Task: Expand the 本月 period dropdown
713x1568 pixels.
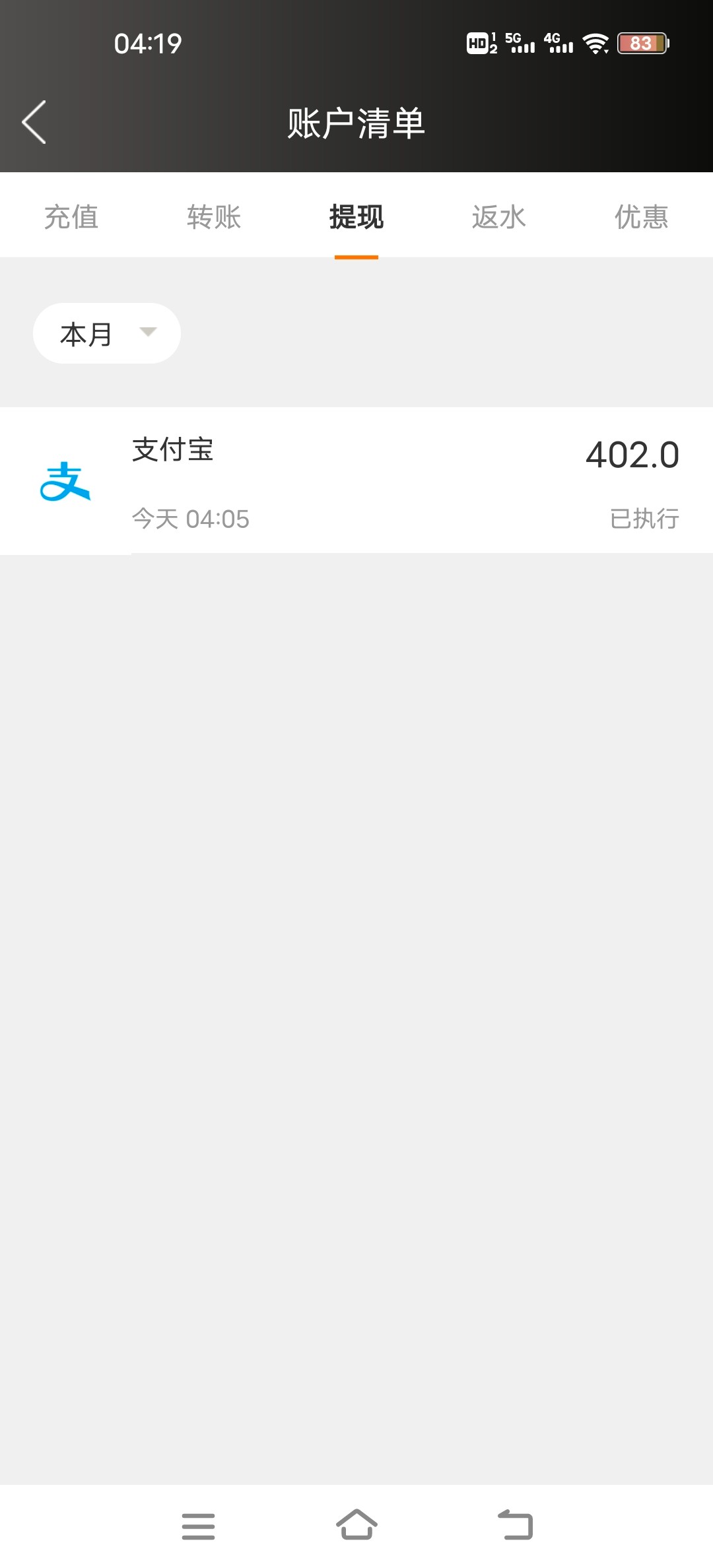Action: 107,334
